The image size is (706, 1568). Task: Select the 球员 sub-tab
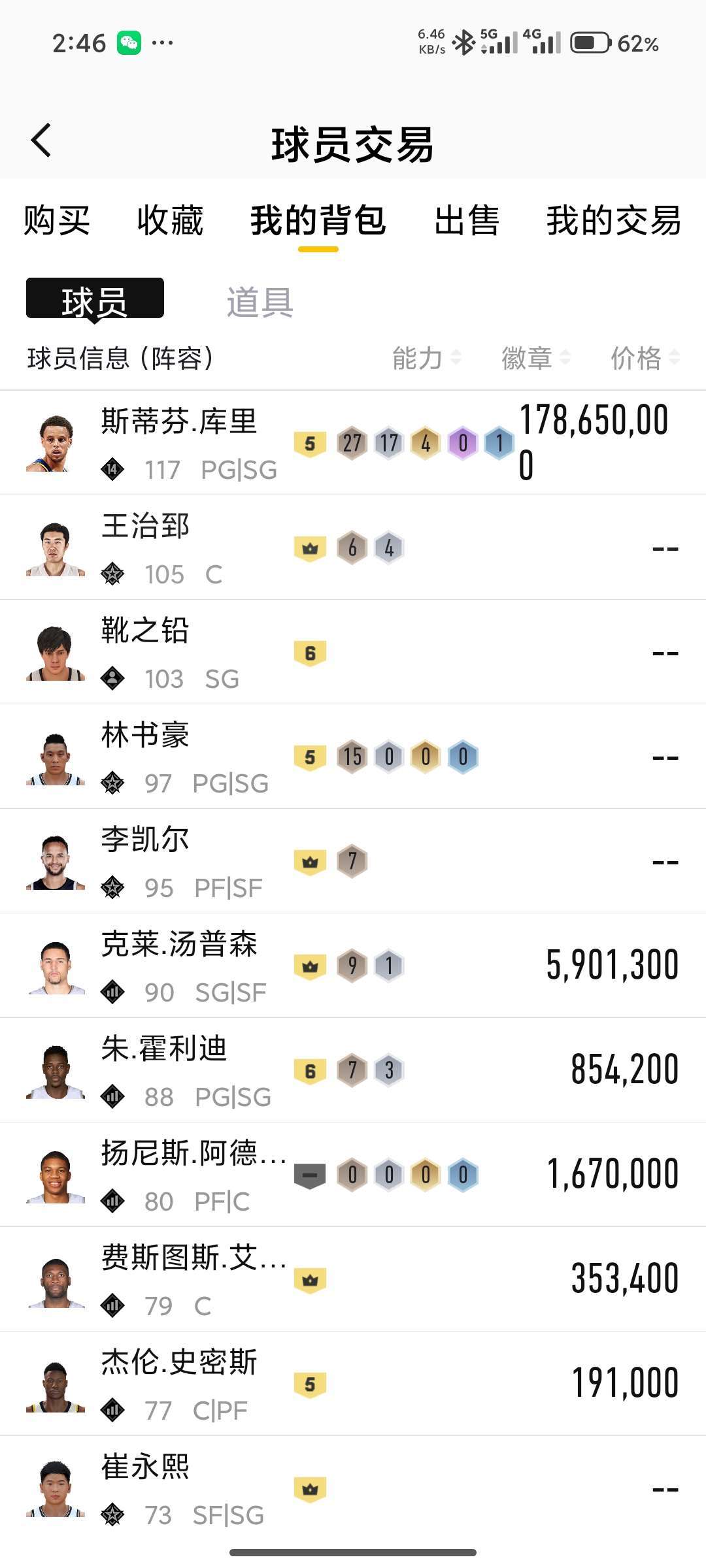click(95, 300)
